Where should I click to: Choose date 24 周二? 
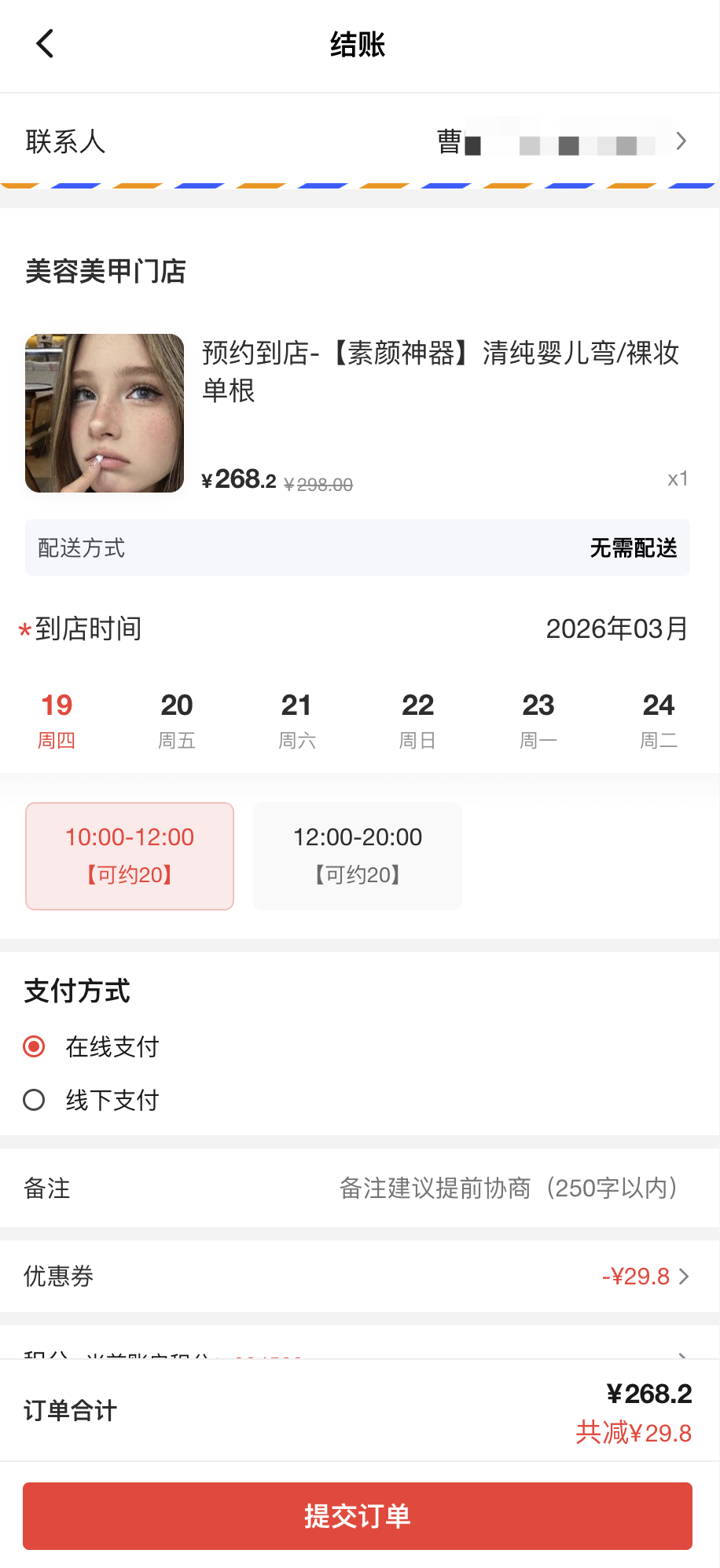pyautogui.click(x=659, y=719)
